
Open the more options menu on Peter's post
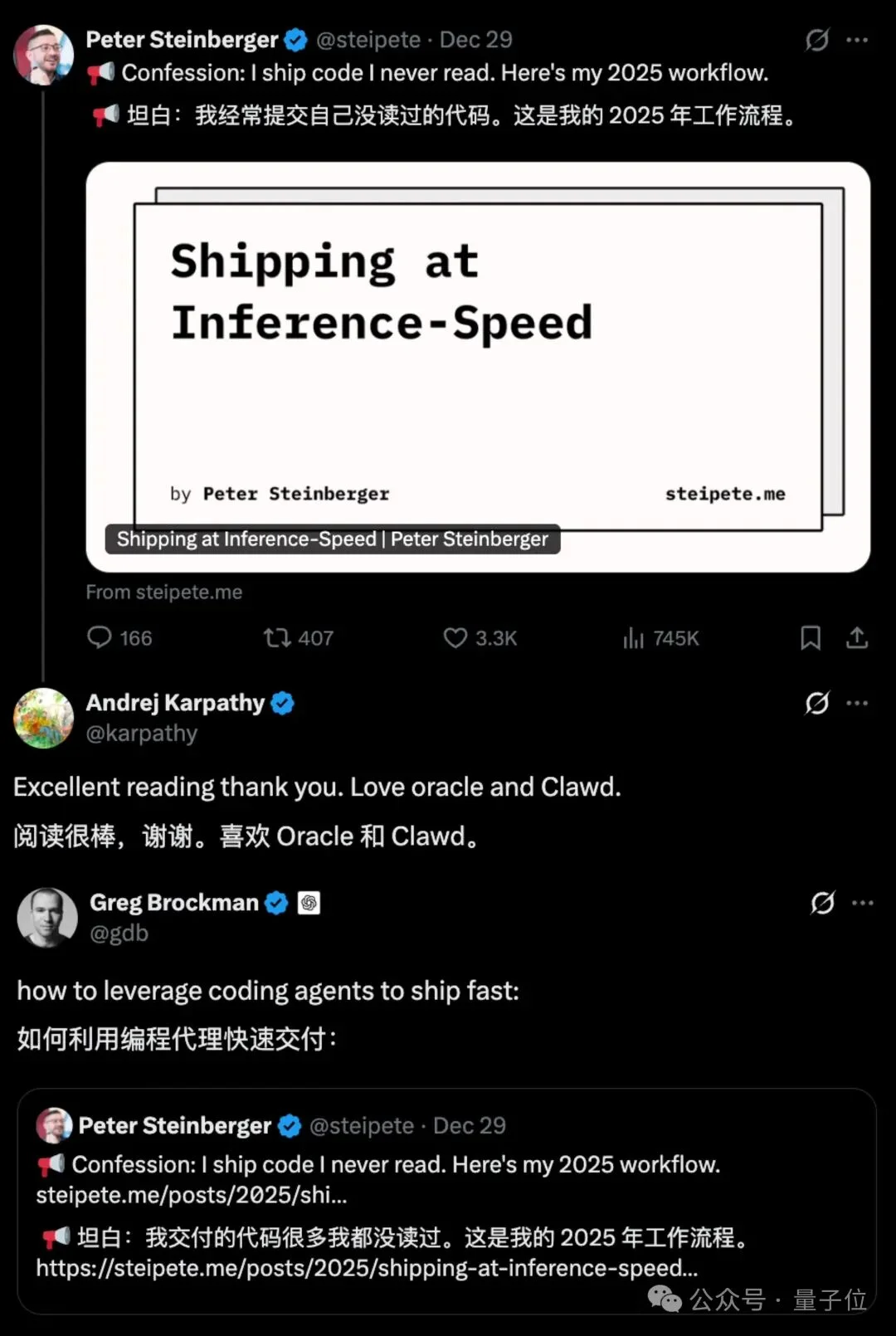pyautogui.click(x=859, y=39)
